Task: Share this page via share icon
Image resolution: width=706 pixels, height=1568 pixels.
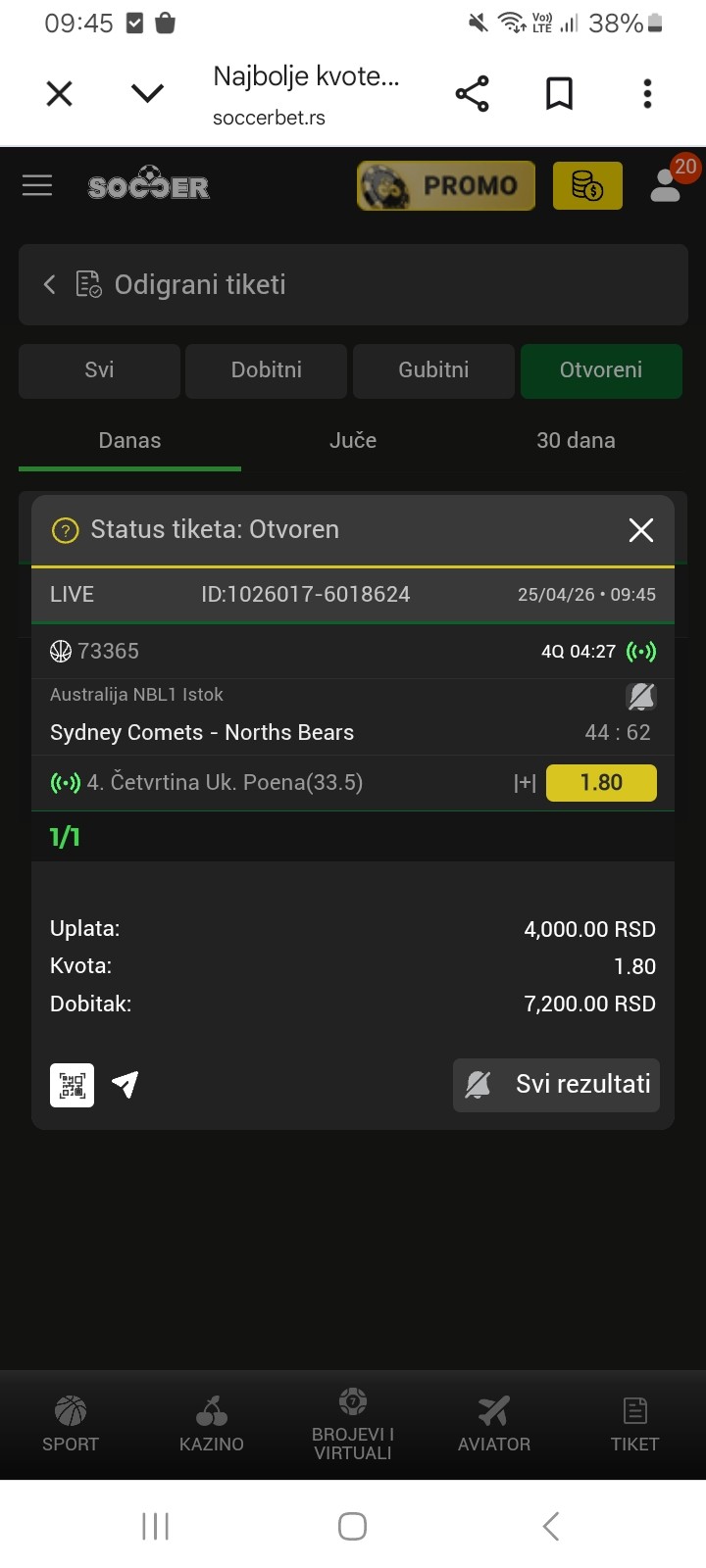Action: [472, 94]
